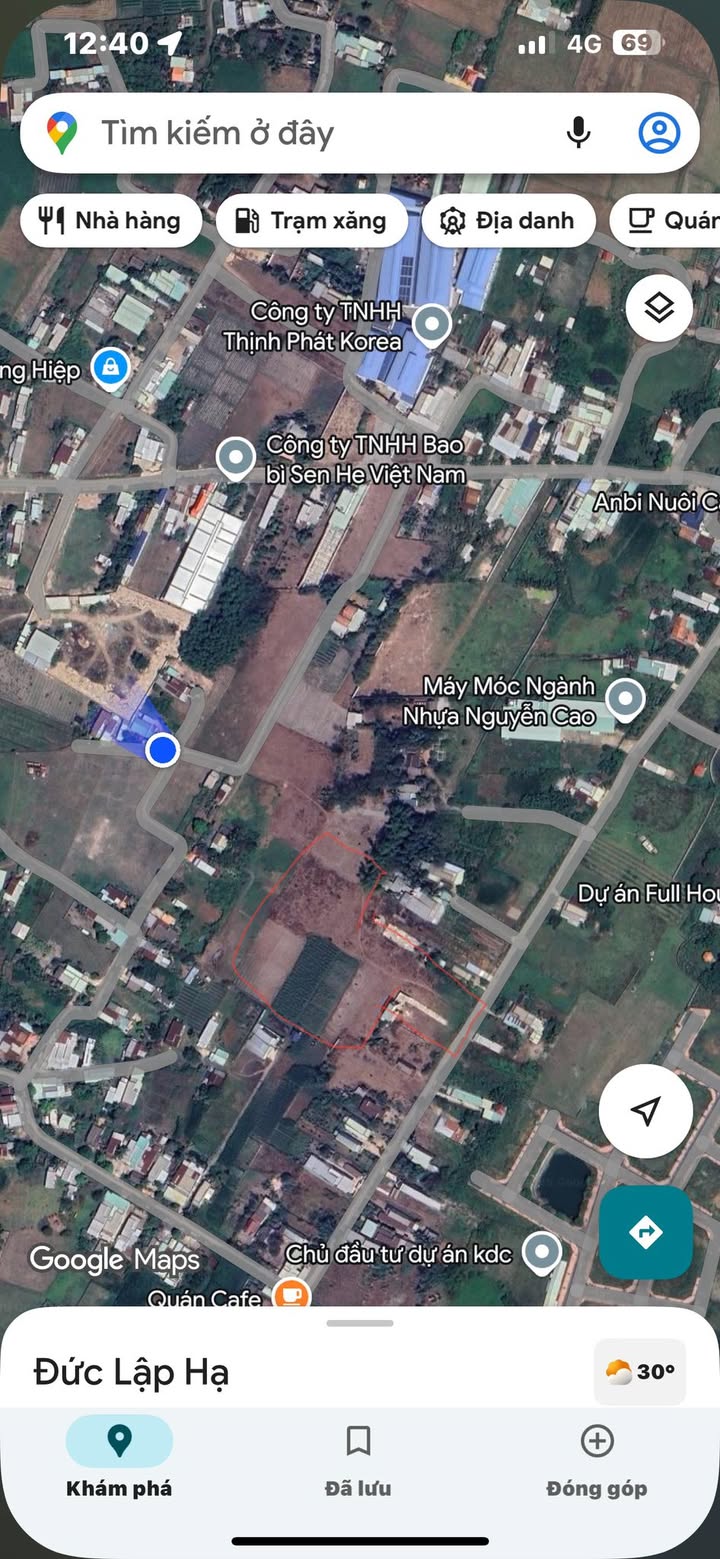Go to the "Khám phá" tab
This screenshot has width=720, height=1559.
(119, 1459)
